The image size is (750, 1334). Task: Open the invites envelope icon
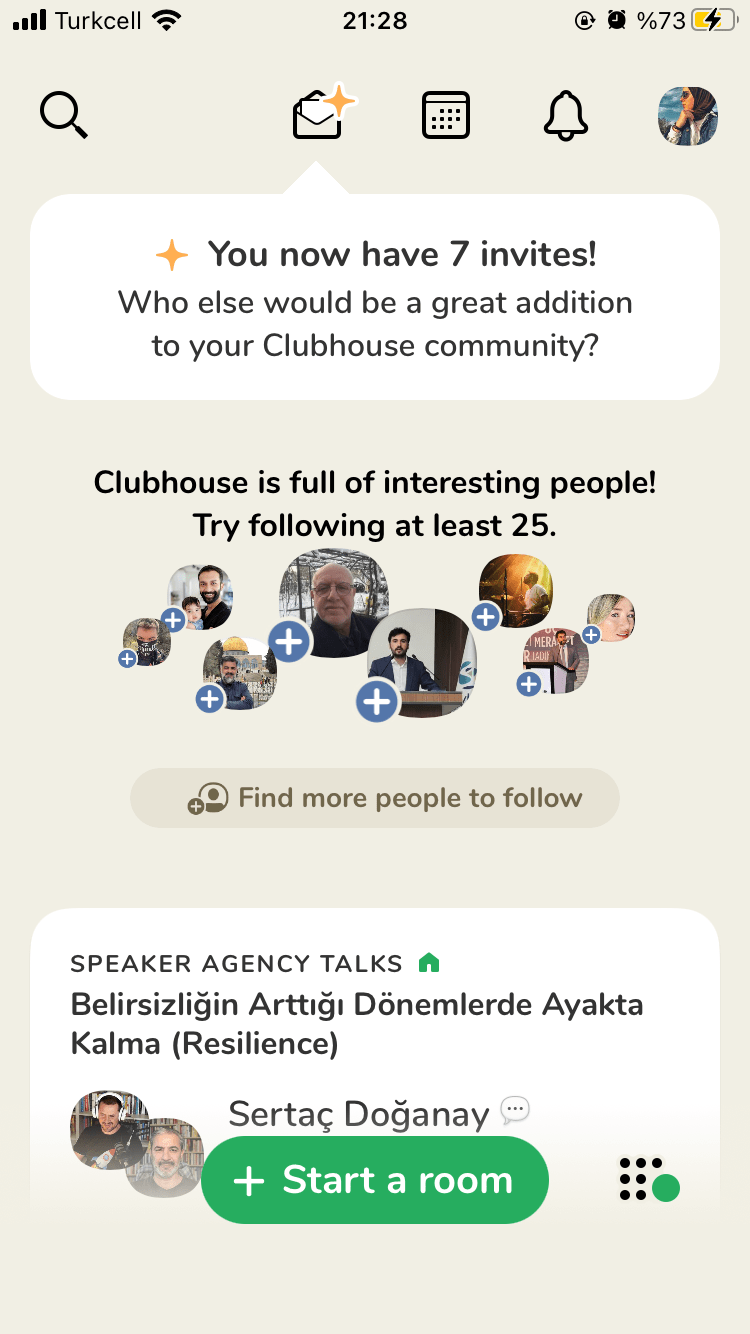[320, 115]
